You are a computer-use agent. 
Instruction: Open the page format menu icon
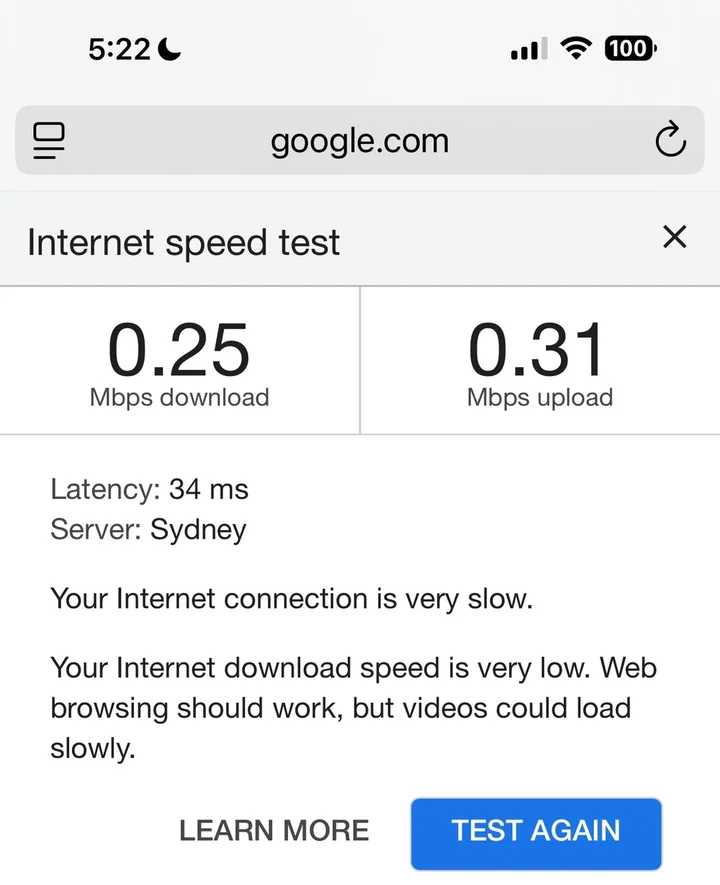point(48,141)
